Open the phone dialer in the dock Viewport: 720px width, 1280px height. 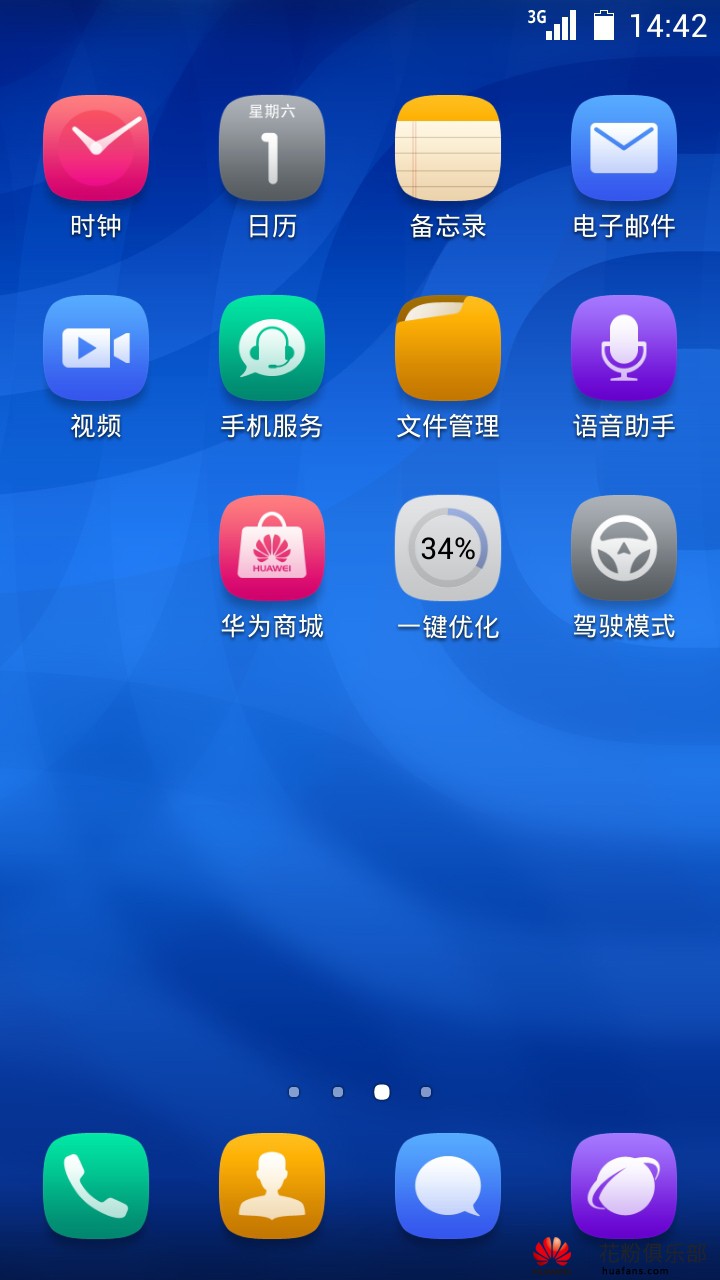click(96, 1186)
